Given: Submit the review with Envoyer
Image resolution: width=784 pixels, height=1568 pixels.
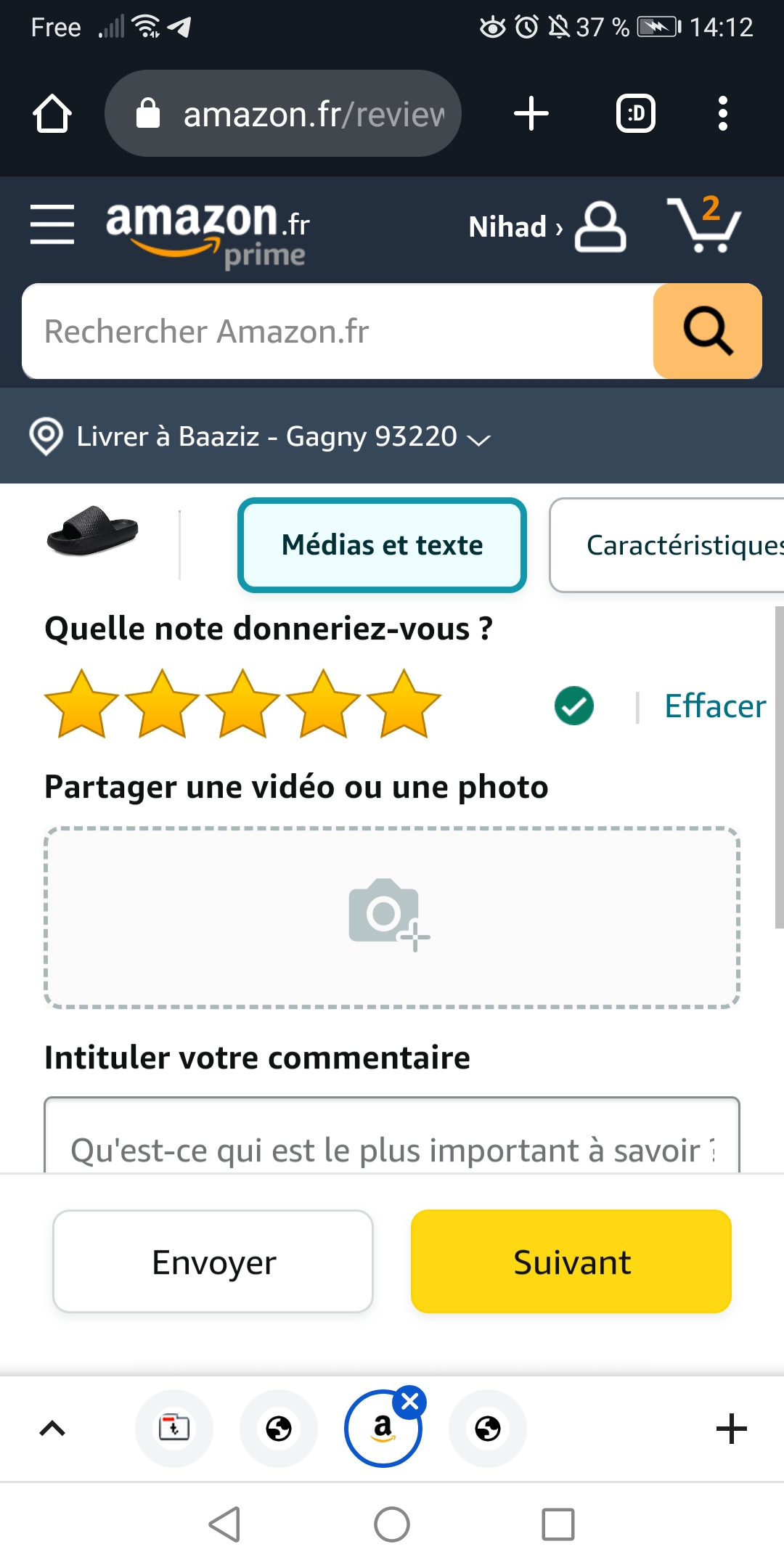Looking at the screenshot, I should coord(213,1262).
